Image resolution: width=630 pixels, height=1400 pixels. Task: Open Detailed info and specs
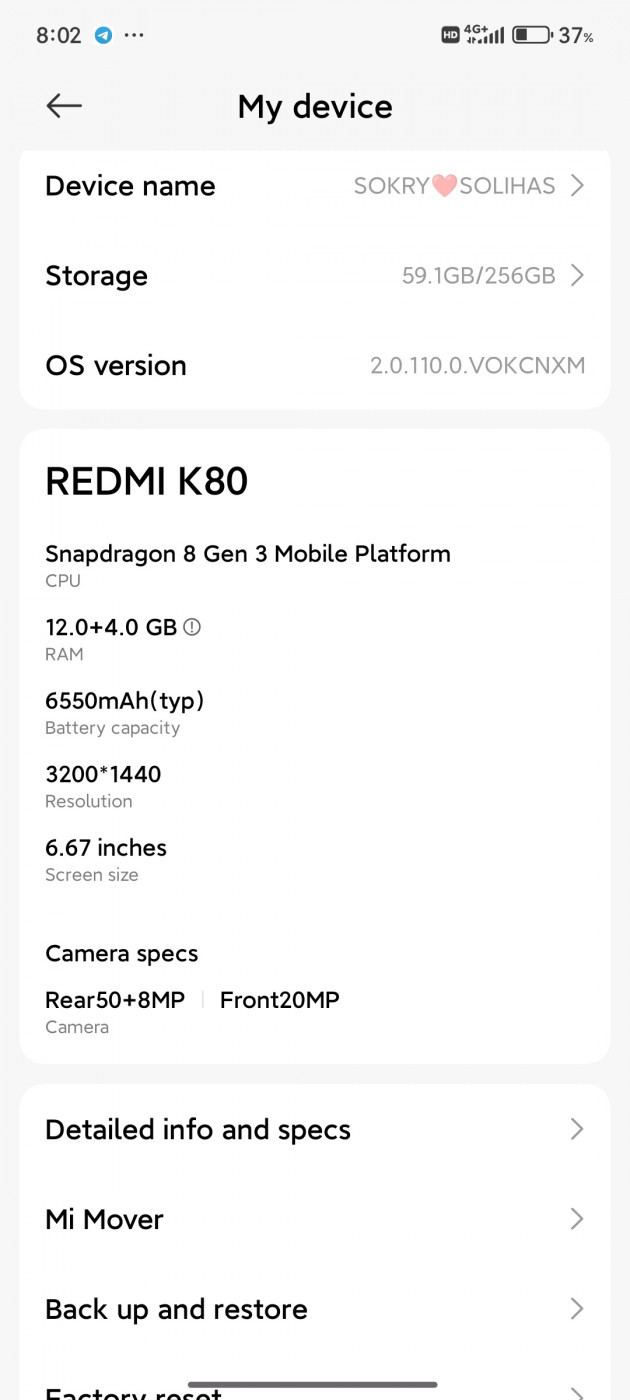coord(315,1130)
